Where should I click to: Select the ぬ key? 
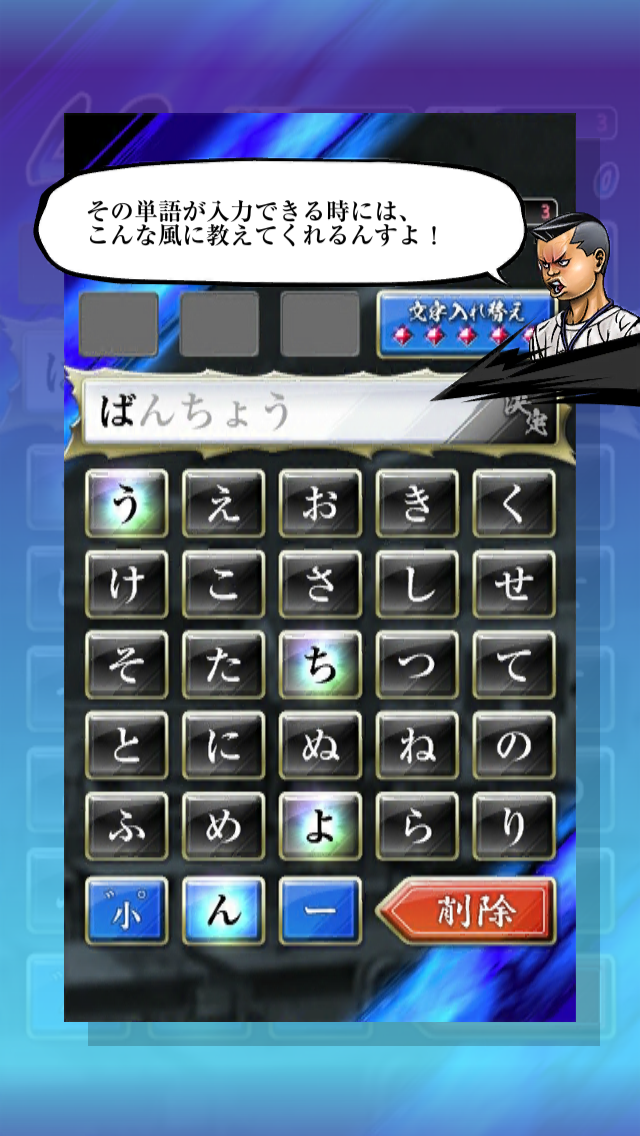coord(320,746)
